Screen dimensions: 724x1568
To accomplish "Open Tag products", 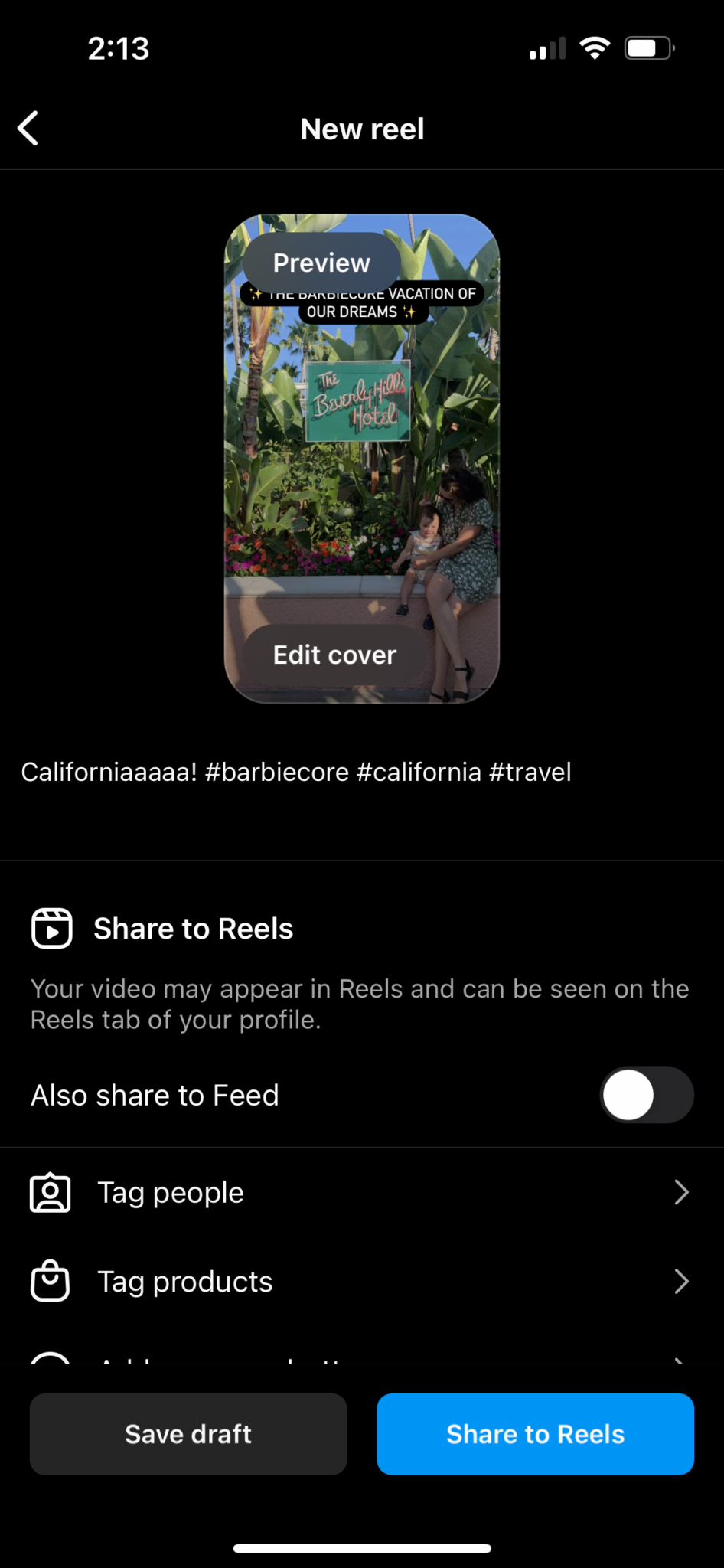I will [x=361, y=1282].
